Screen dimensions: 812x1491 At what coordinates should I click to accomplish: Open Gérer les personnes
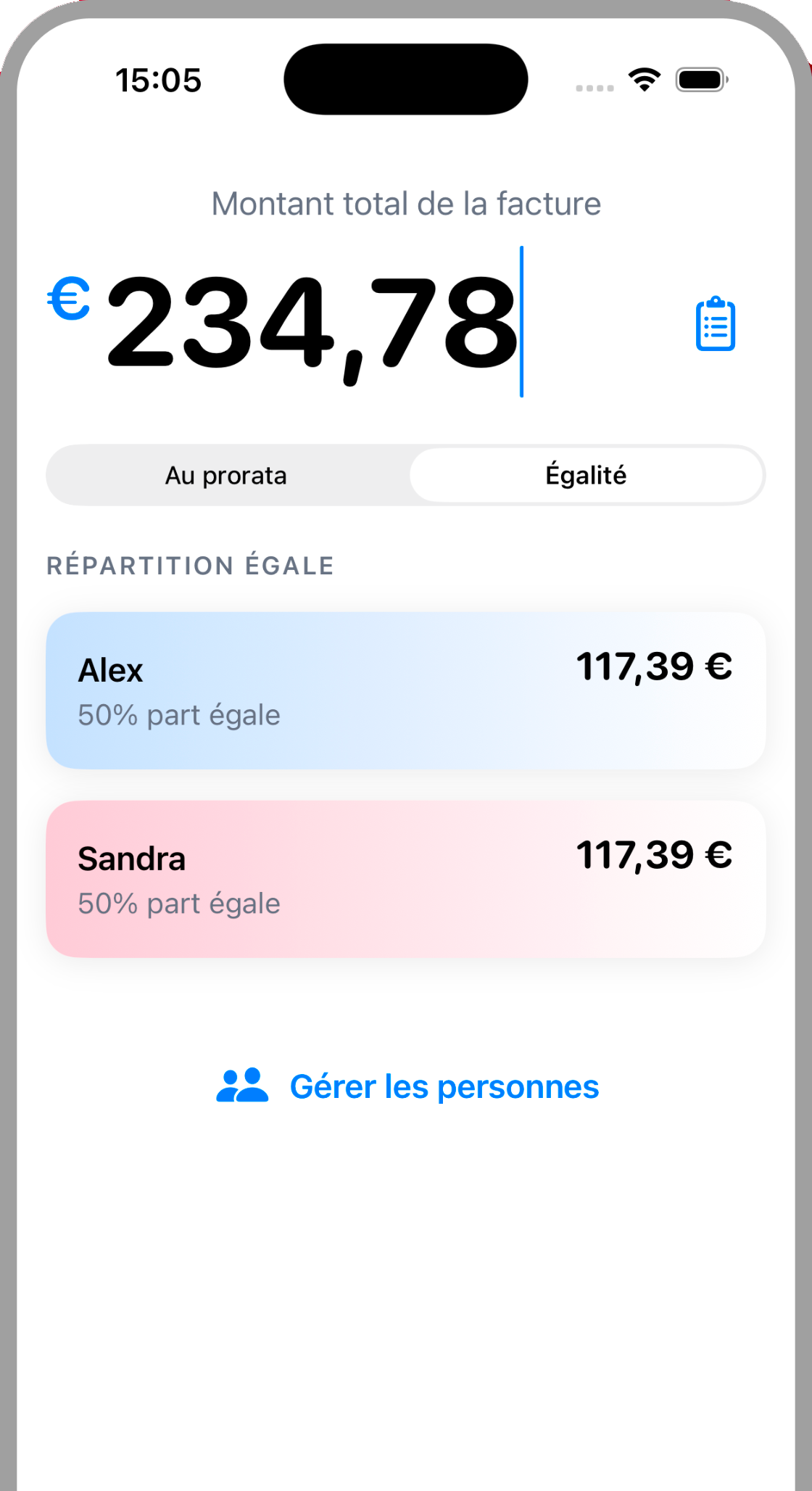443,1086
